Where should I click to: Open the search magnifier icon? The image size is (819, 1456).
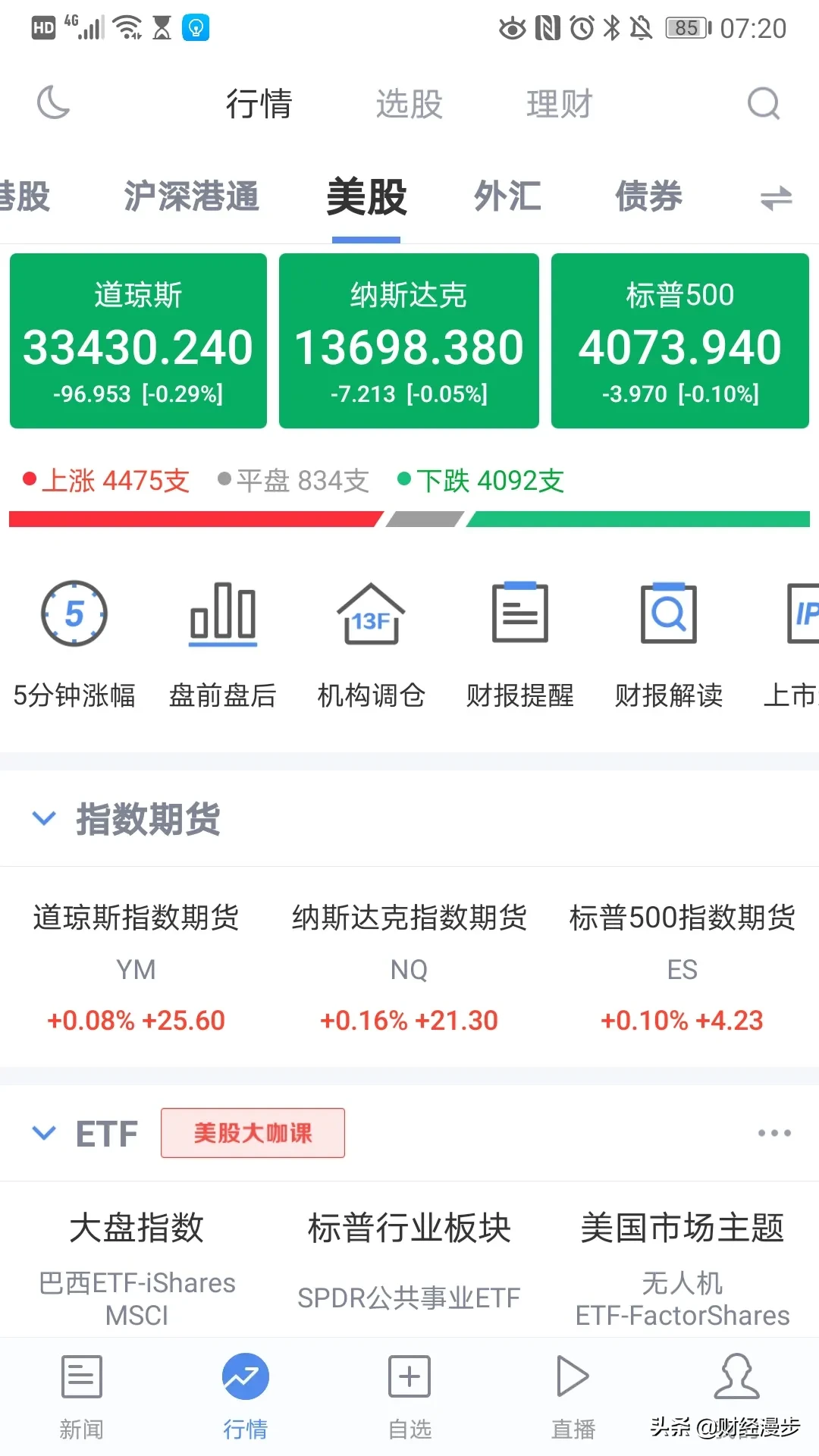(763, 103)
